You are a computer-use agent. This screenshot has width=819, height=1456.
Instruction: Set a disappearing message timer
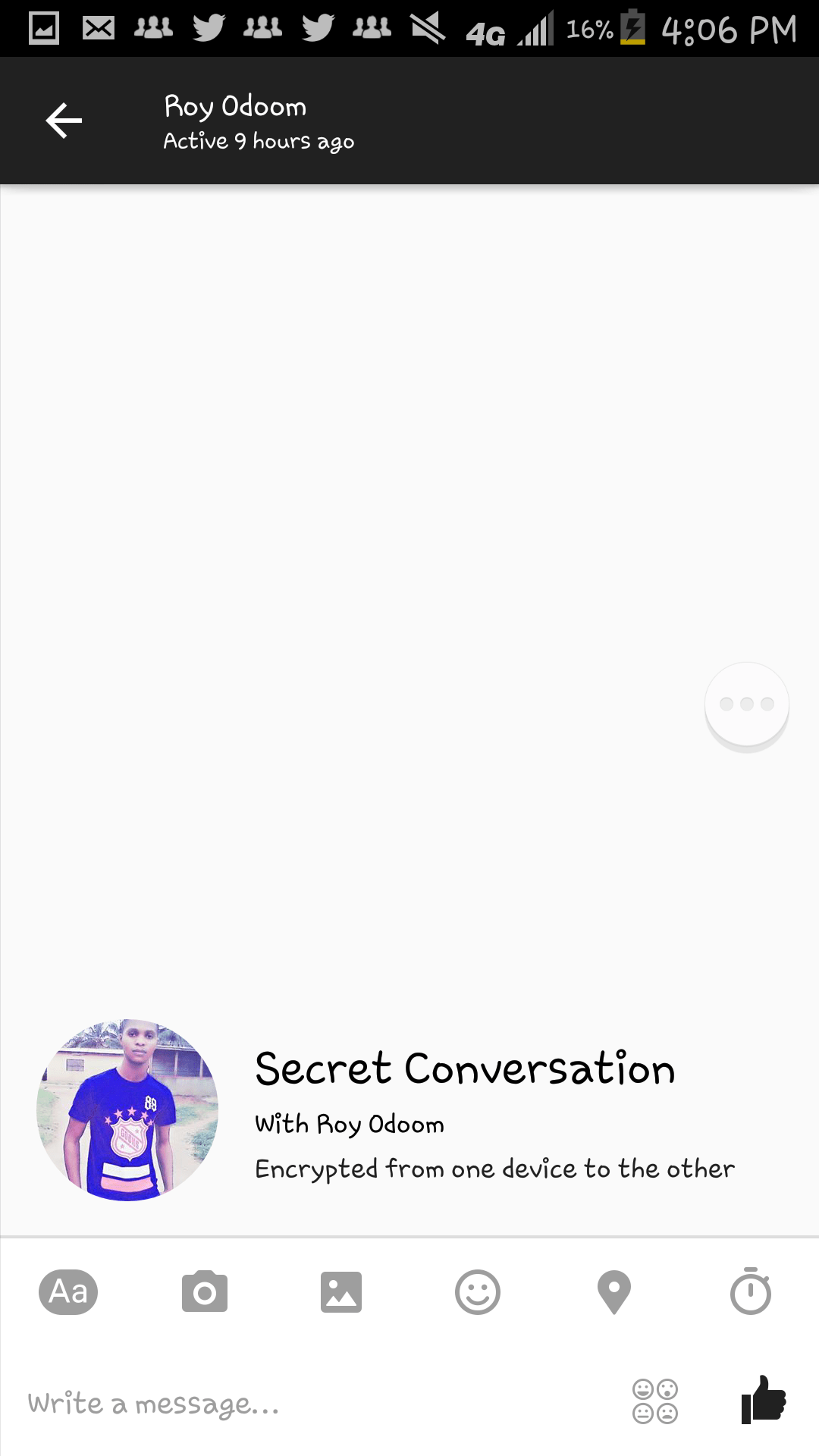(x=751, y=1291)
